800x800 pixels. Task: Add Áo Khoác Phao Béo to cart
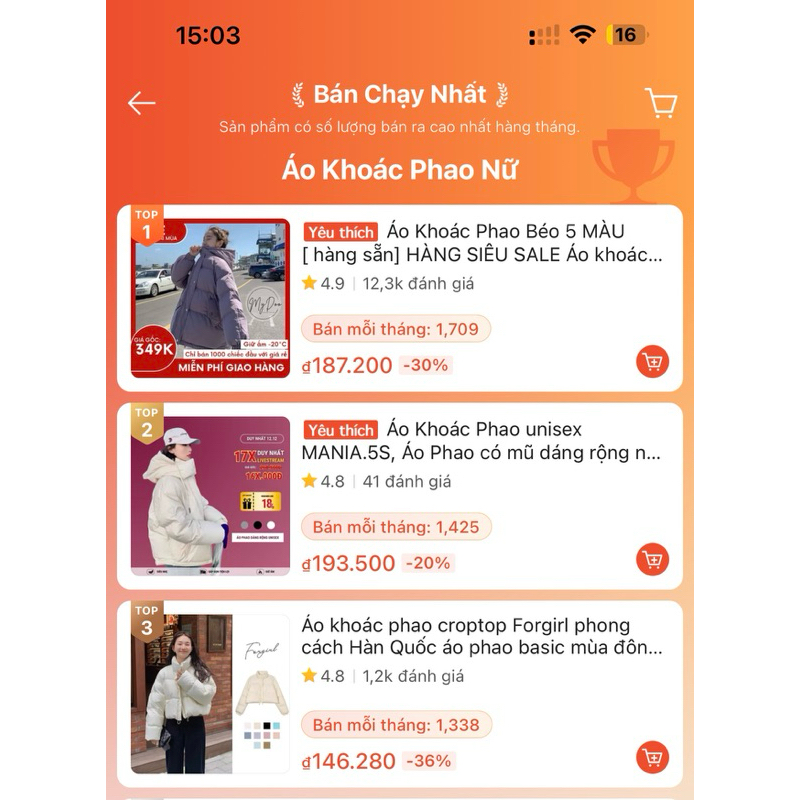pos(652,362)
